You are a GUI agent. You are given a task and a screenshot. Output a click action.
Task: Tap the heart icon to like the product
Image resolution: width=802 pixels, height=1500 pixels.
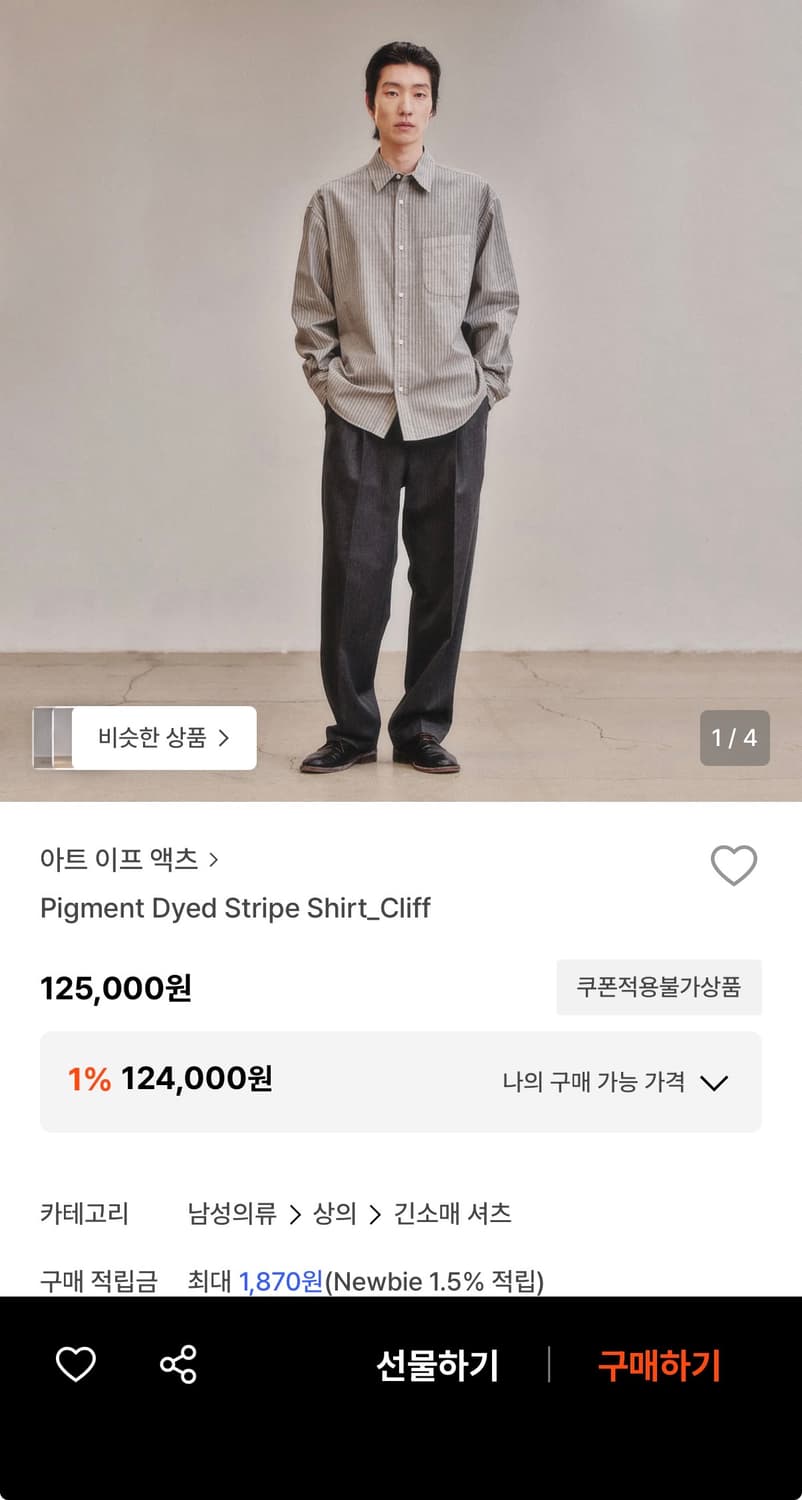pos(735,866)
